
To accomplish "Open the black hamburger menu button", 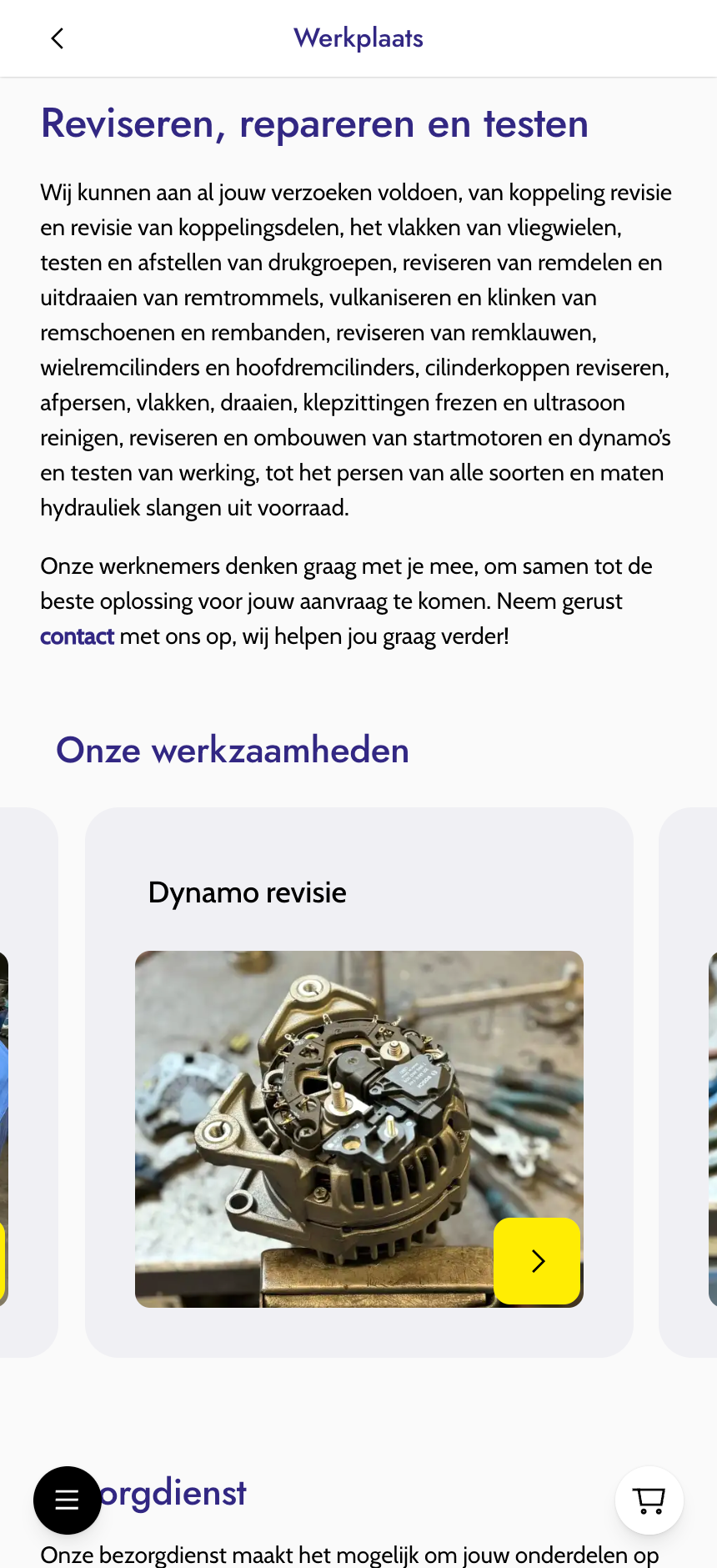I will [x=67, y=1500].
